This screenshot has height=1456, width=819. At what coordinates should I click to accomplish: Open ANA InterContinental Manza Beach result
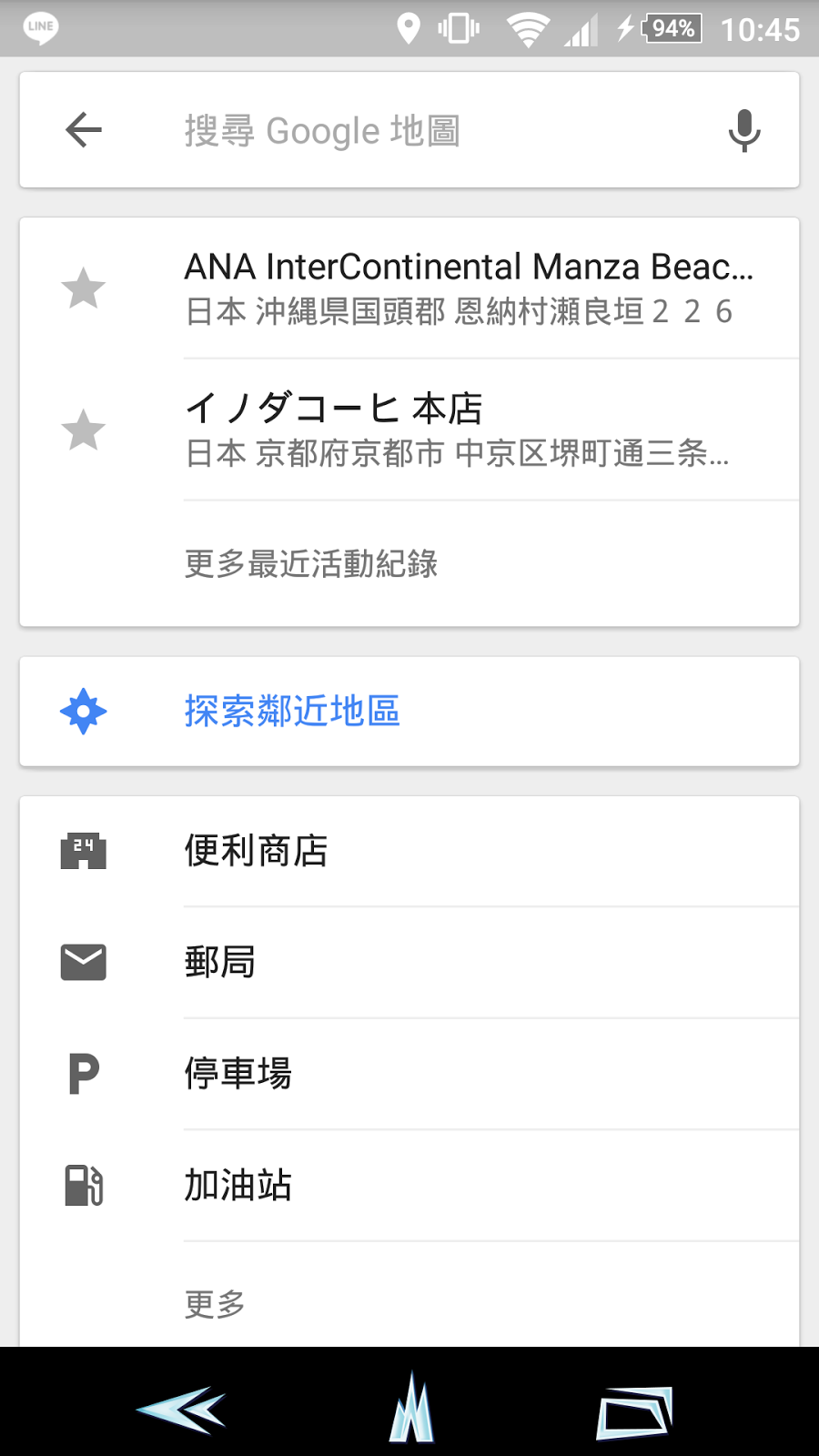[x=469, y=288]
